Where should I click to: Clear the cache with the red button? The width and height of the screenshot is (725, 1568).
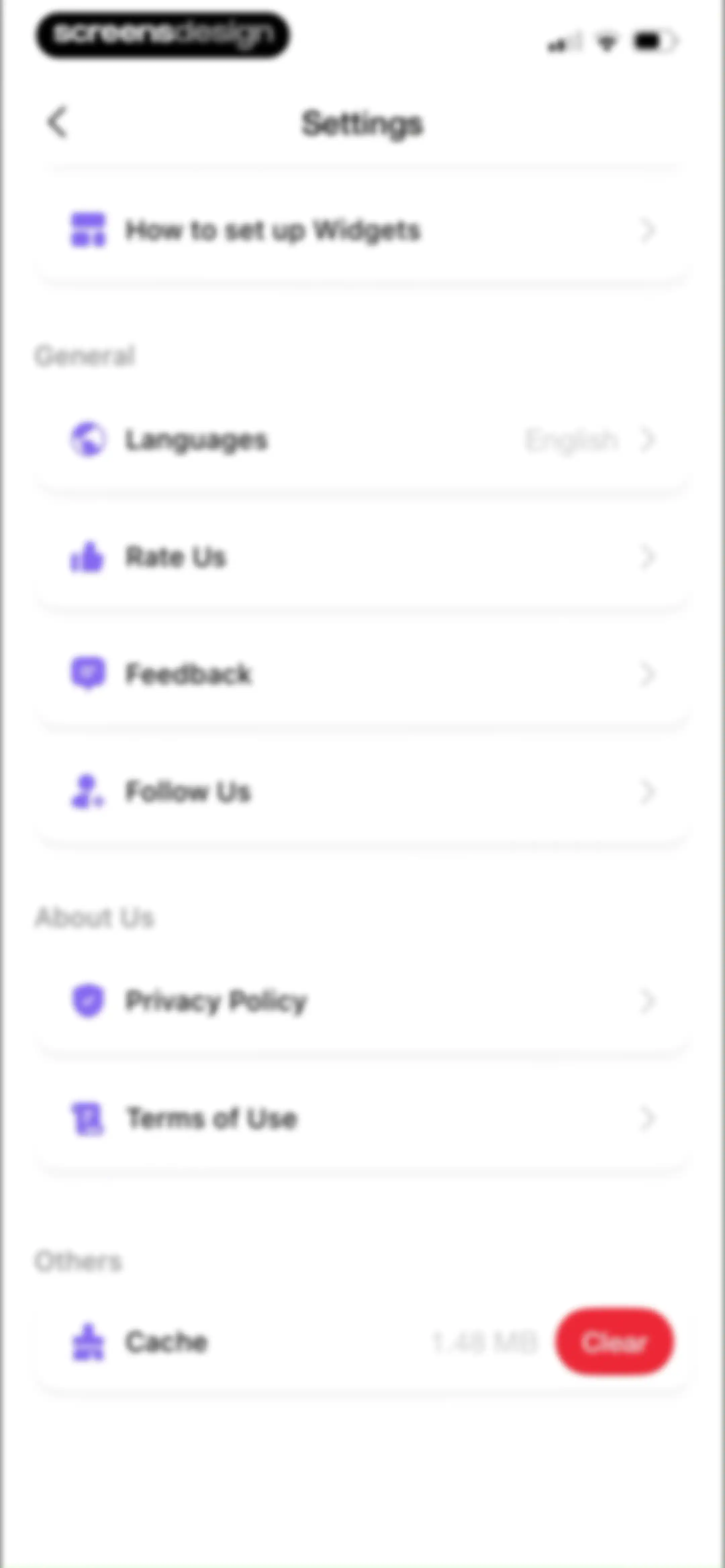(x=614, y=1342)
